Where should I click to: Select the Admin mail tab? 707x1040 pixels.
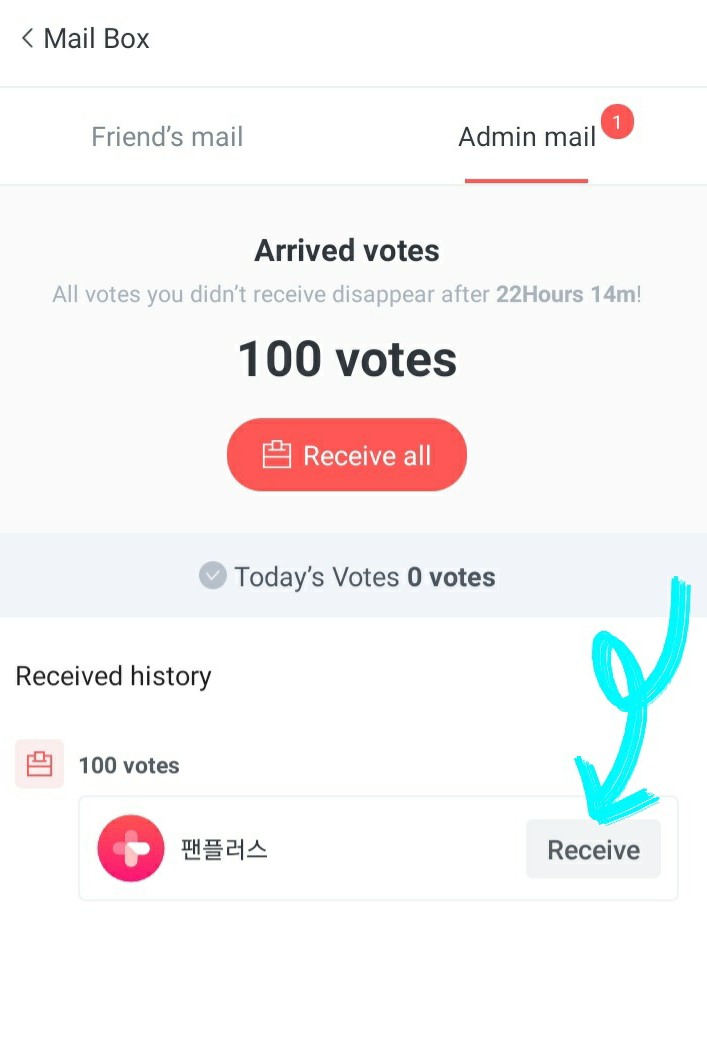click(x=527, y=137)
